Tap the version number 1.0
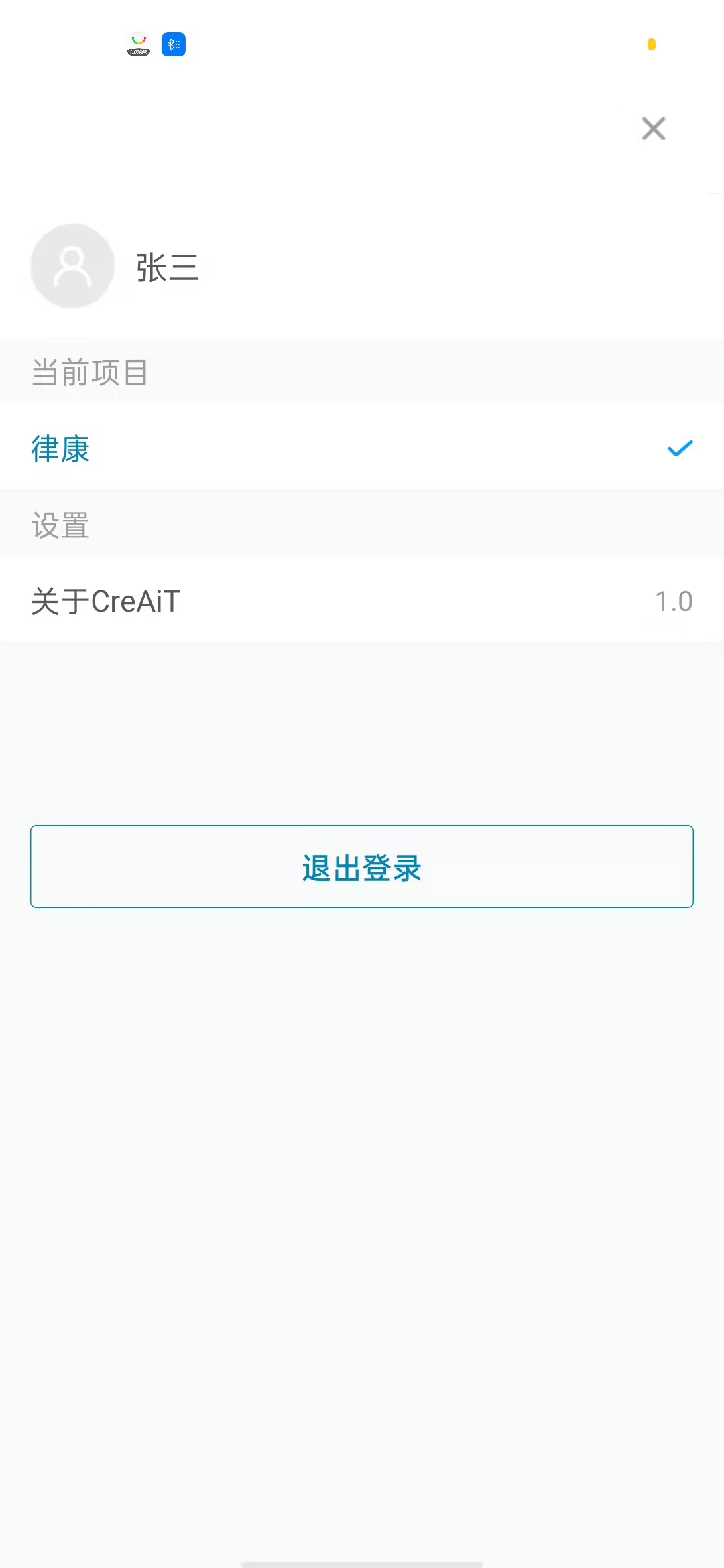The width and height of the screenshot is (724, 1568). click(673, 600)
